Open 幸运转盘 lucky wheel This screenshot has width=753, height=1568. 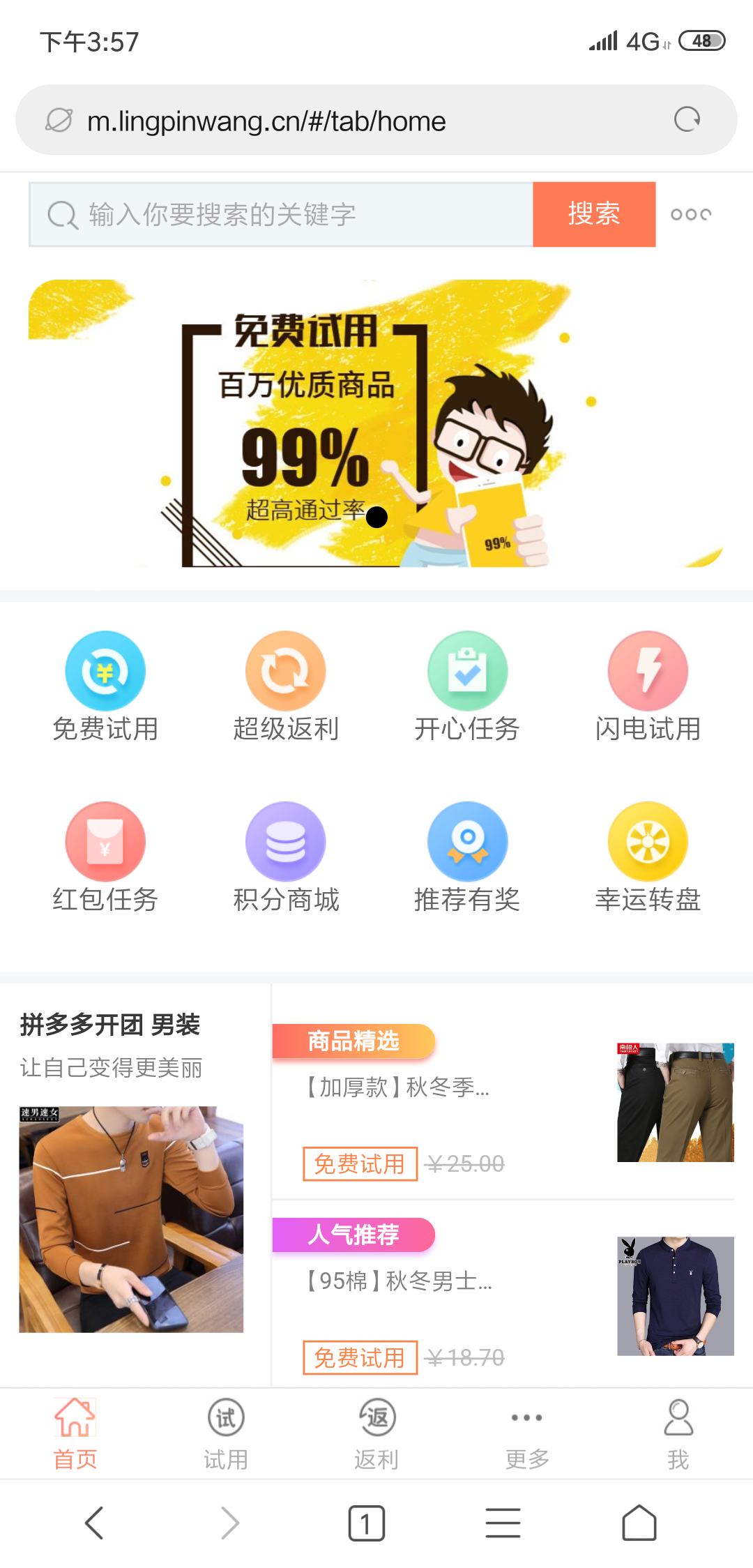pos(648,858)
